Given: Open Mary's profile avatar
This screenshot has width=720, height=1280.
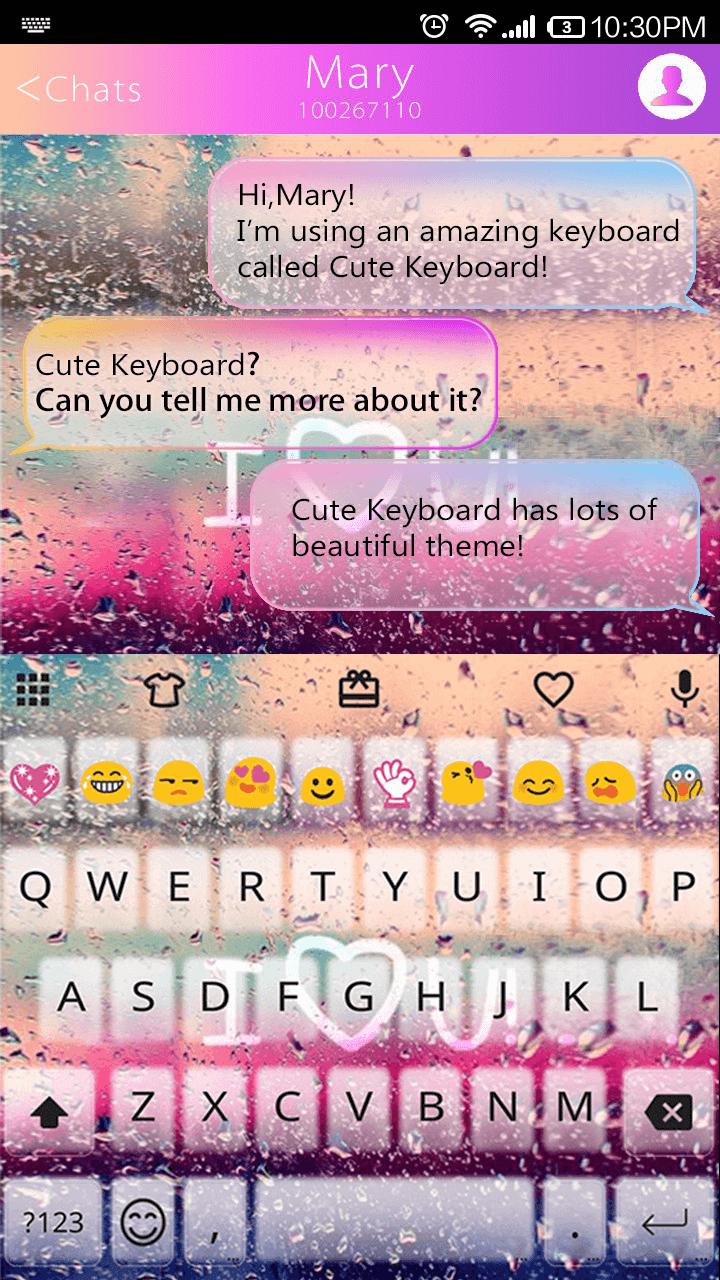Looking at the screenshot, I should tap(665, 87).
